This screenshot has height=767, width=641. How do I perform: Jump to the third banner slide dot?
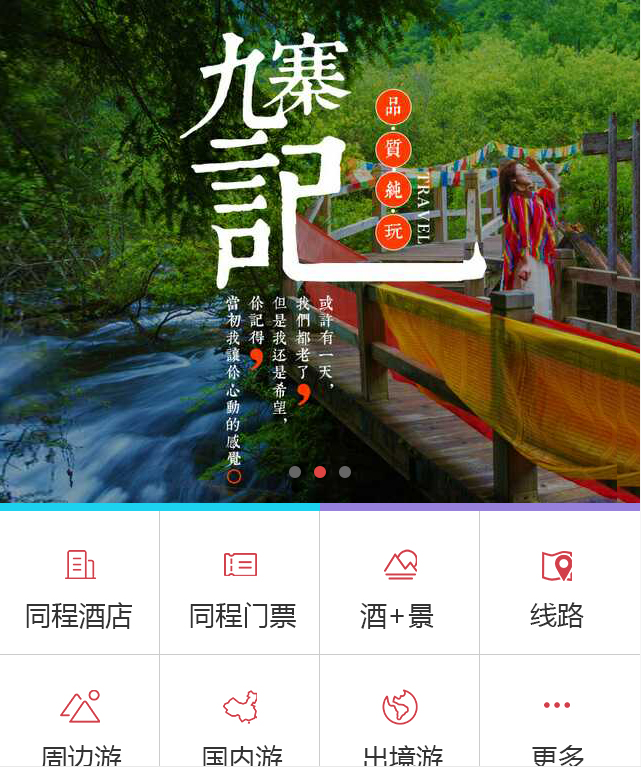pyautogui.click(x=345, y=472)
